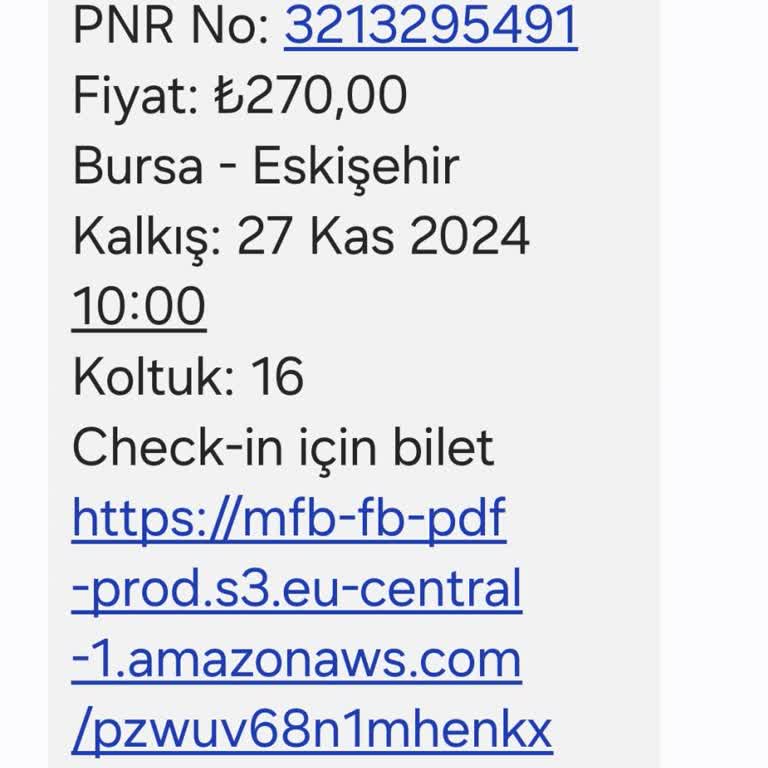Screen dimensions: 768x768
Task: Open the amazonaws check-in ticket link
Action: coord(297,591)
